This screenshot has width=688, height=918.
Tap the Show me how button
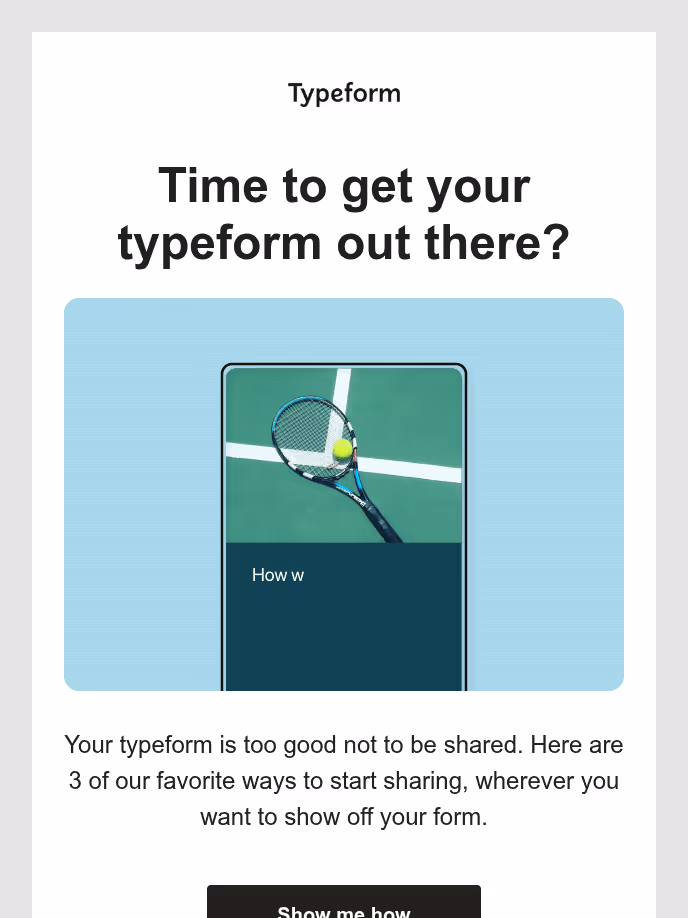(343, 904)
